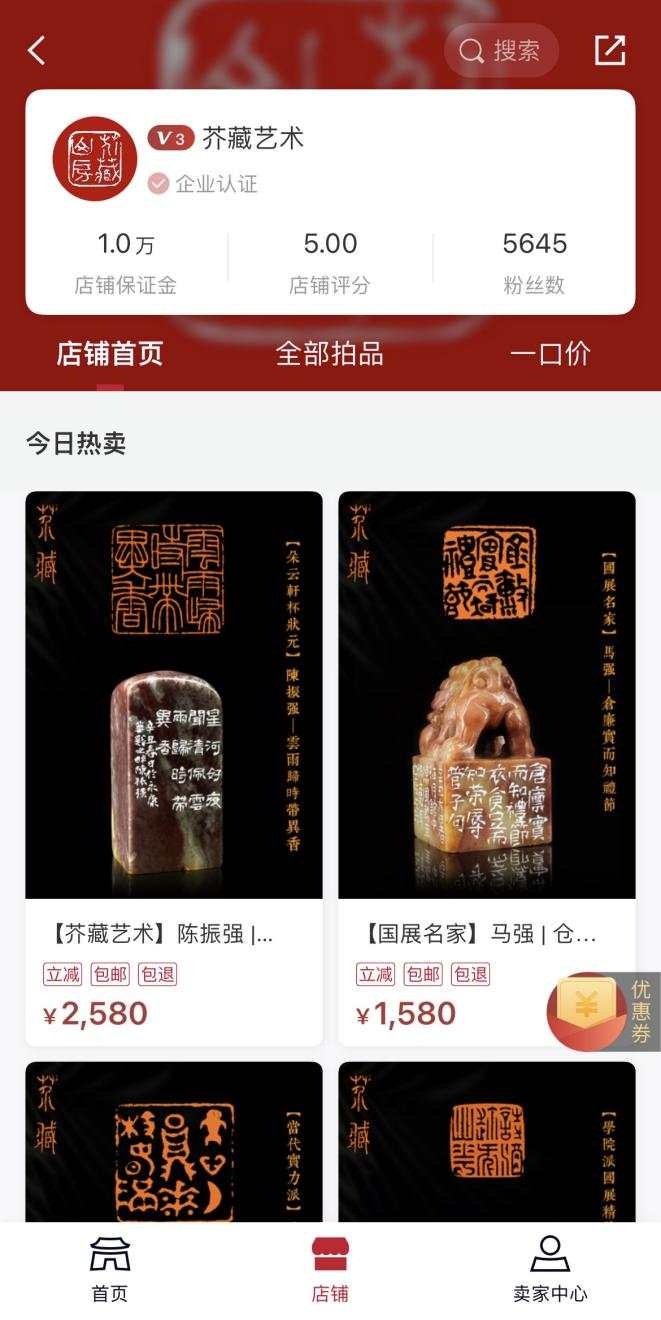Switch to the 全部拍品 tab

click(x=329, y=354)
